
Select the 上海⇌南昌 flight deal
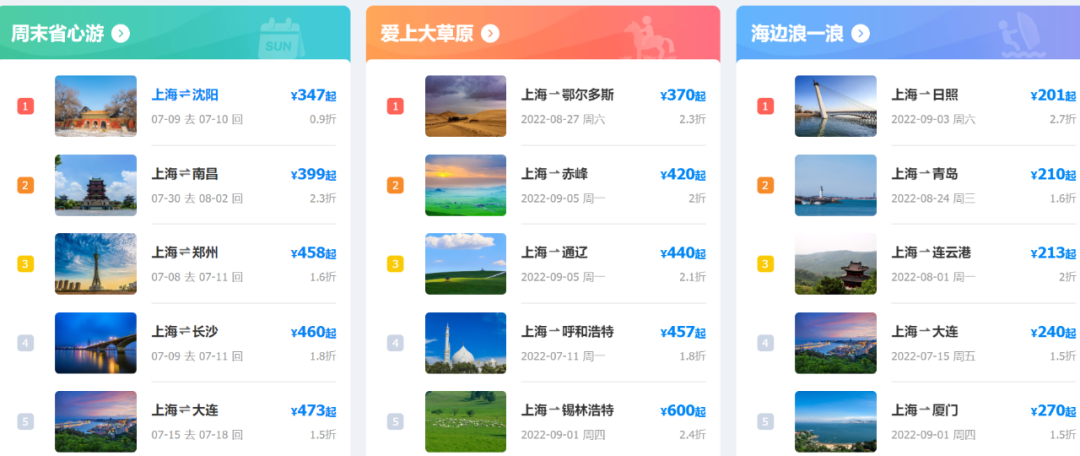pos(185,174)
